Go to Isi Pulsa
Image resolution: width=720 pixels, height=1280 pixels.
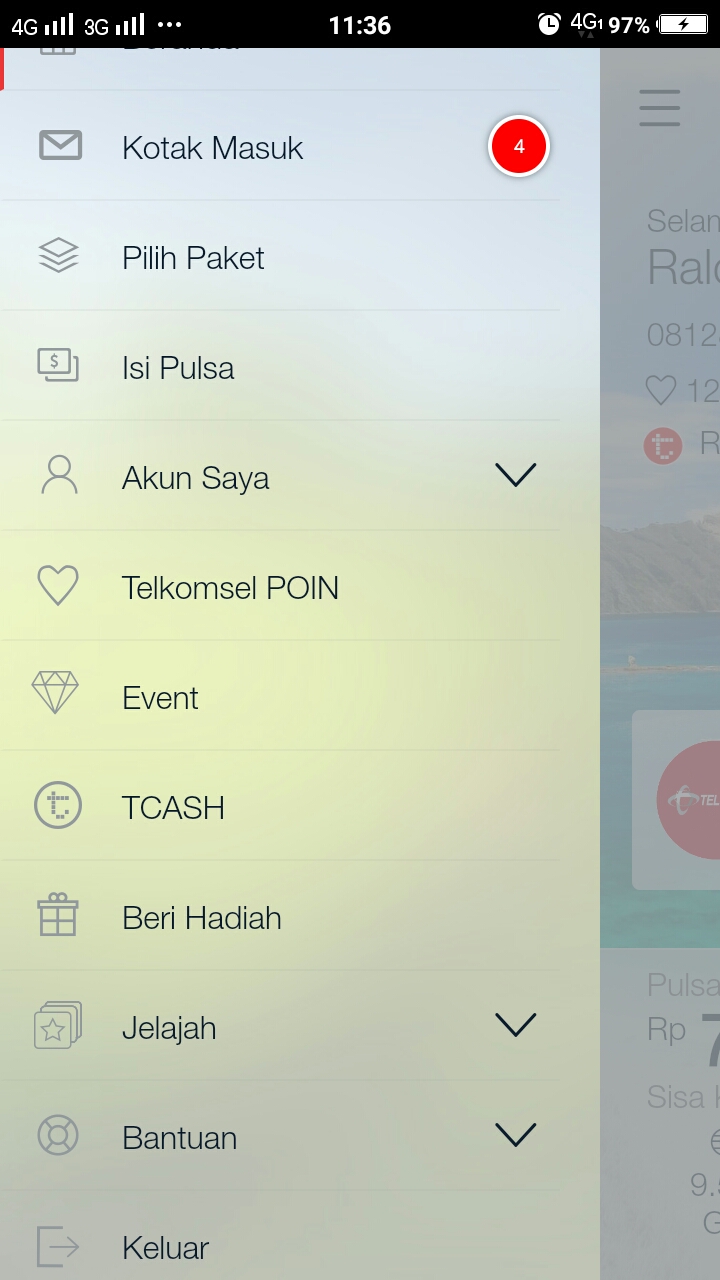178,368
